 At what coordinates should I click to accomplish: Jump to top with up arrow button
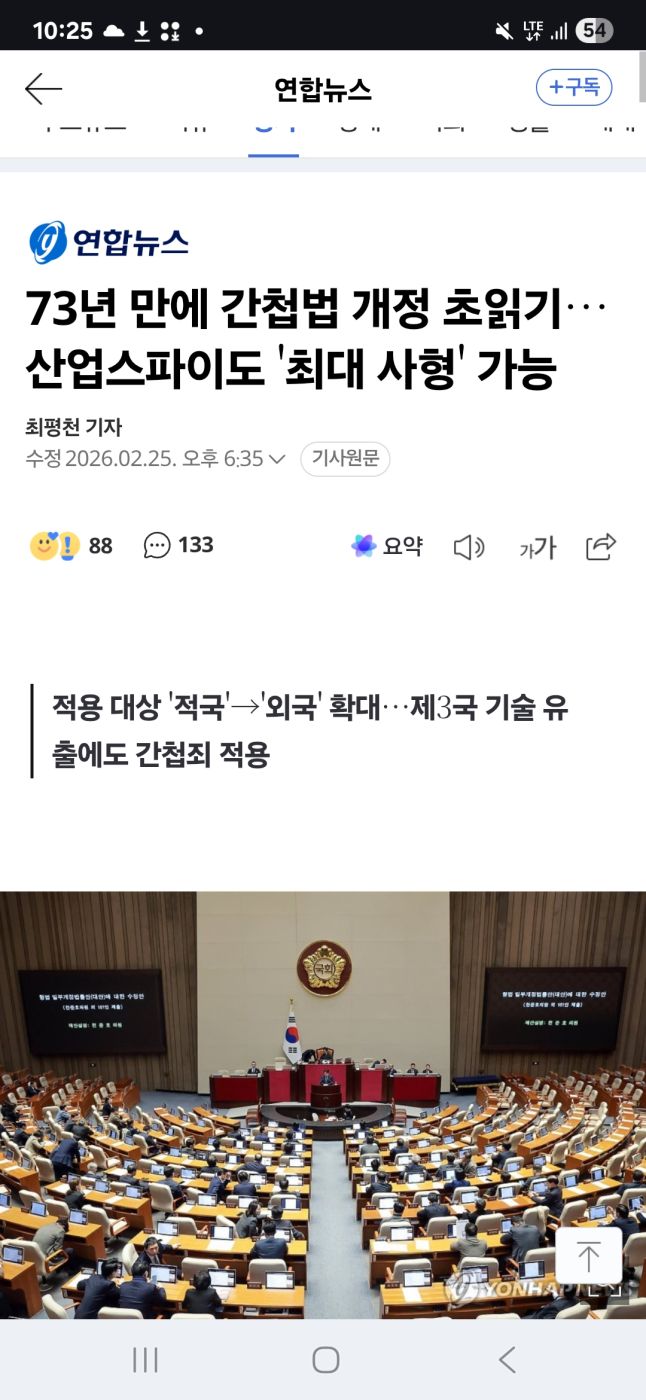point(589,1255)
